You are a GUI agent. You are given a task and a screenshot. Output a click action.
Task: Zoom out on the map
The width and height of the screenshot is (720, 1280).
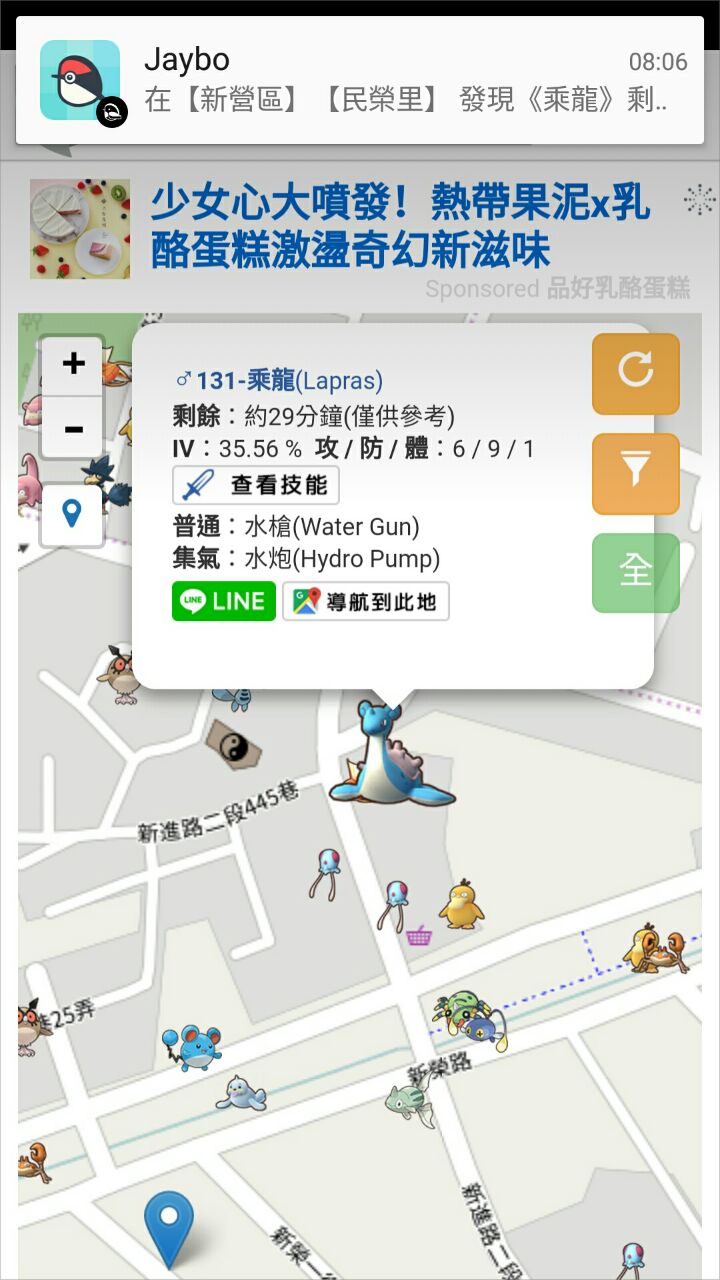[x=72, y=430]
